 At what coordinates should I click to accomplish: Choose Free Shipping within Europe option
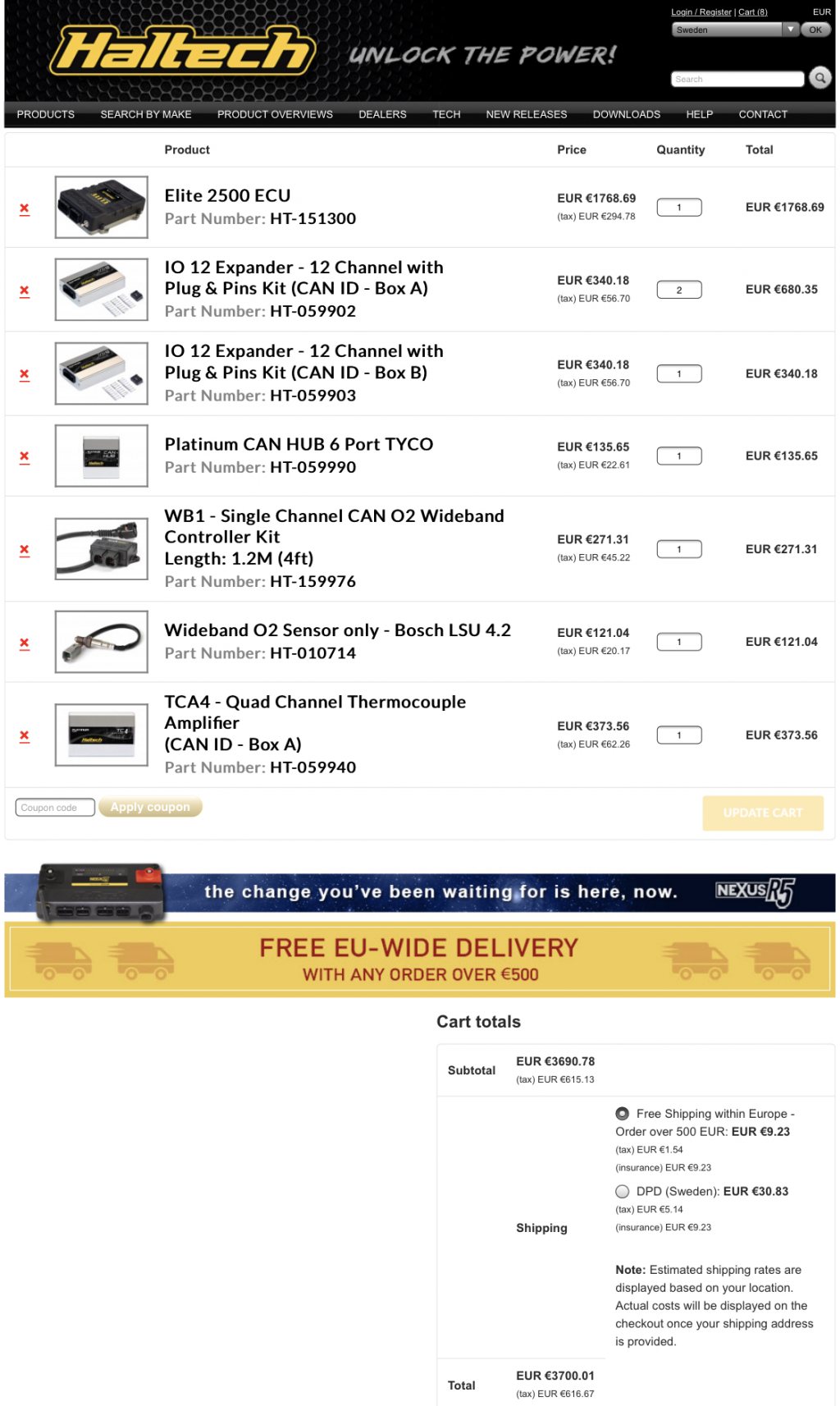pyautogui.click(x=623, y=1114)
